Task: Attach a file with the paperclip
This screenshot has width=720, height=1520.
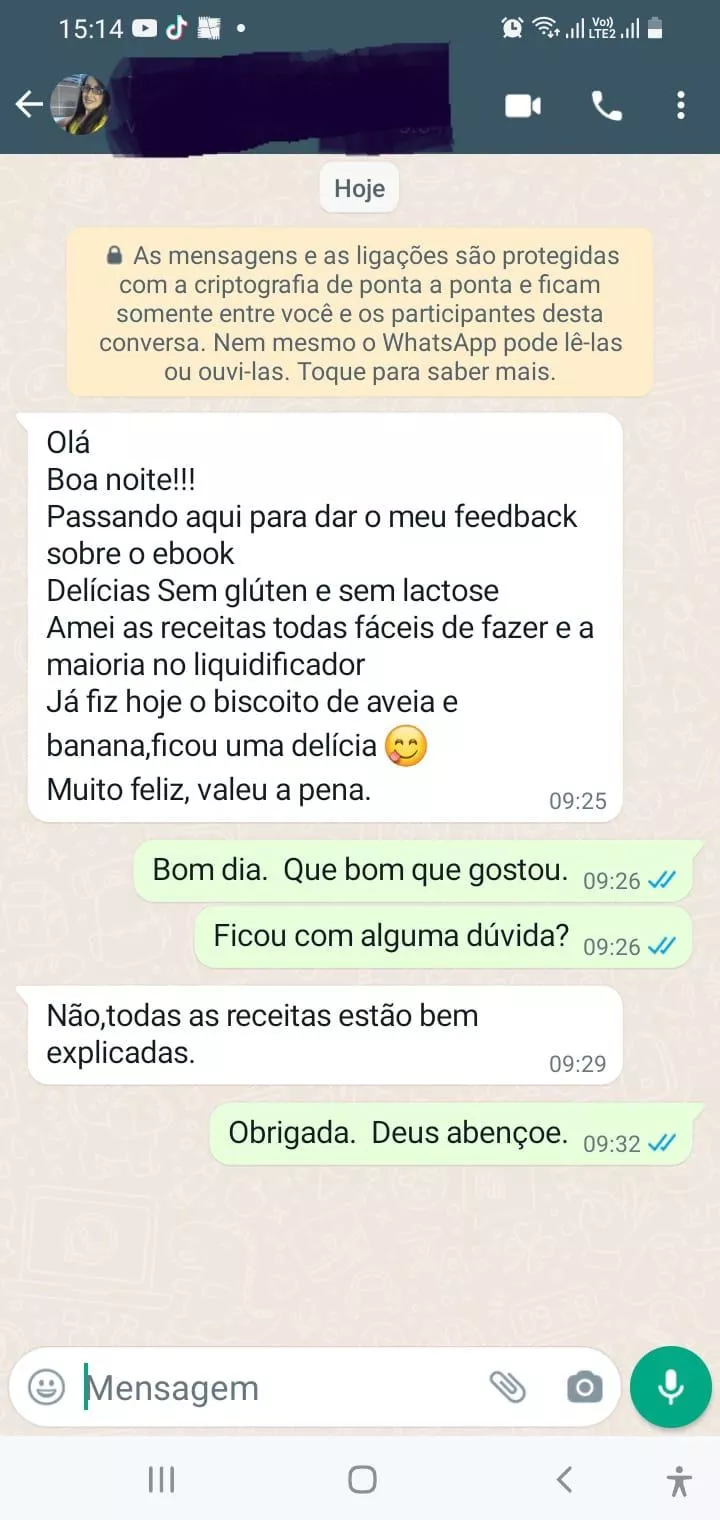Action: 508,1387
